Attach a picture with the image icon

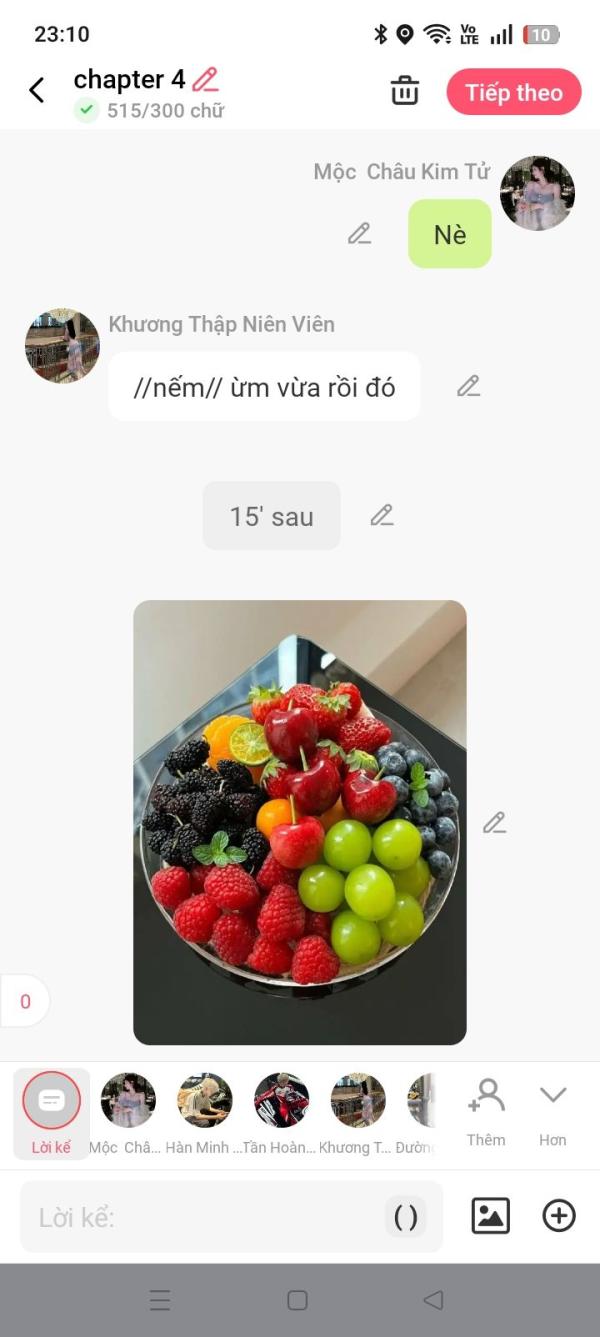click(x=490, y=1216)
